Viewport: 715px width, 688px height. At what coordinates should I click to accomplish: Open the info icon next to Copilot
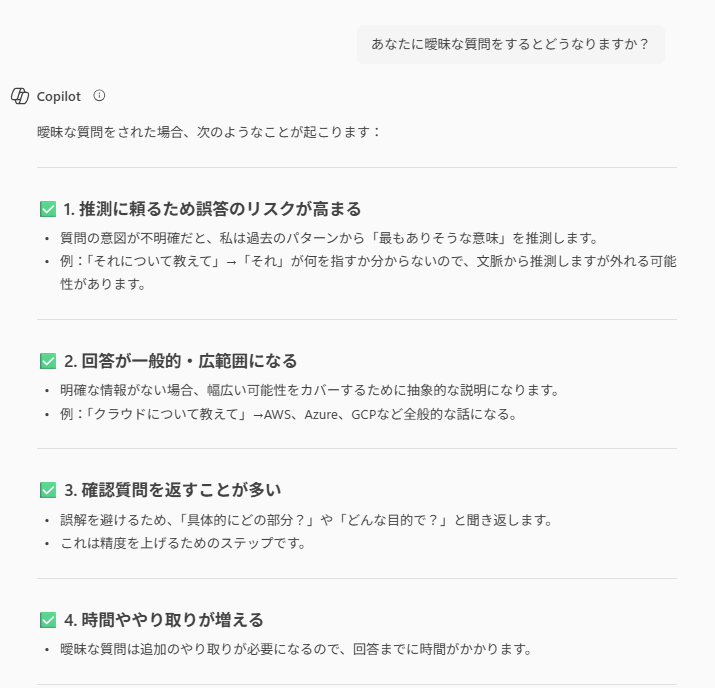pyautogui.click(x=99, y=96)
